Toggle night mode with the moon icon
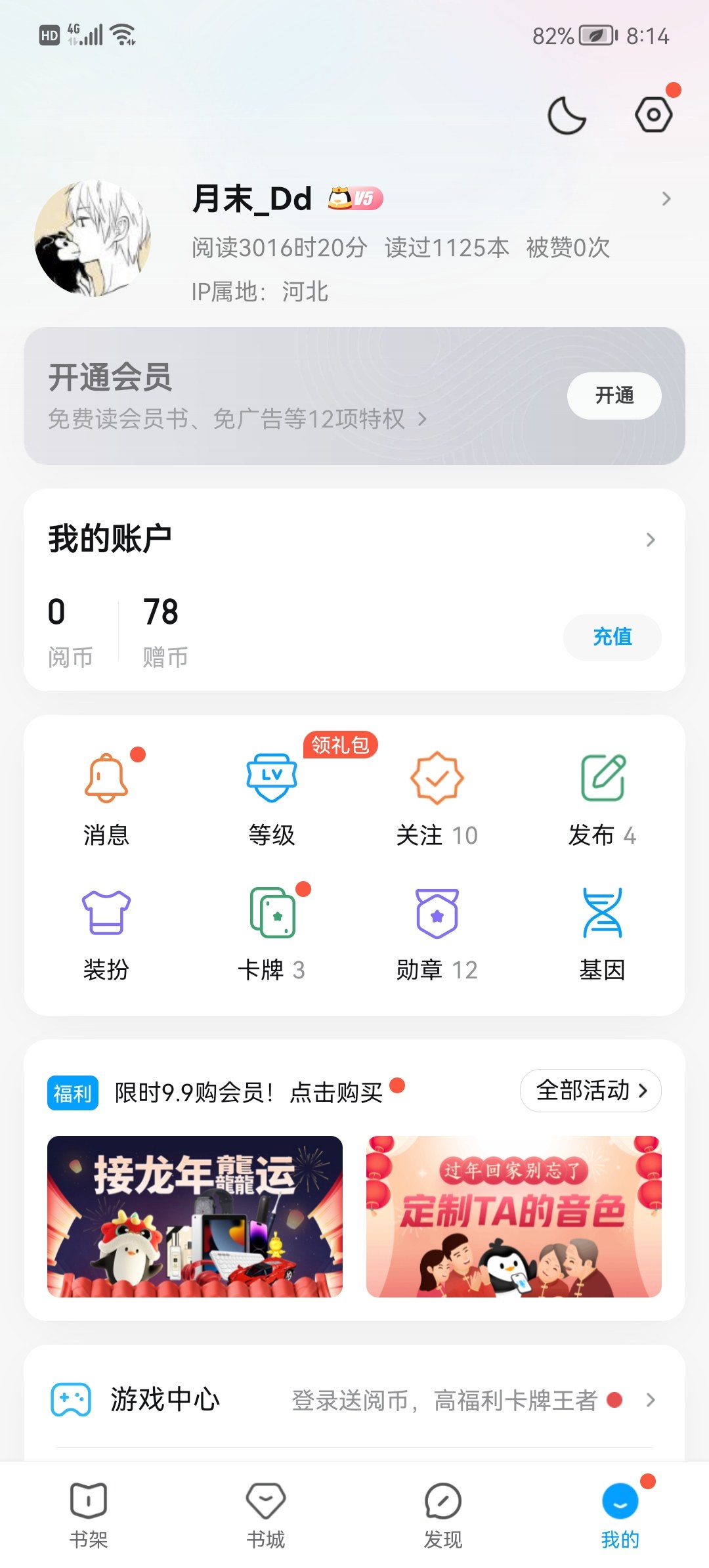The image size is (709, 1568). click(567, 116)
